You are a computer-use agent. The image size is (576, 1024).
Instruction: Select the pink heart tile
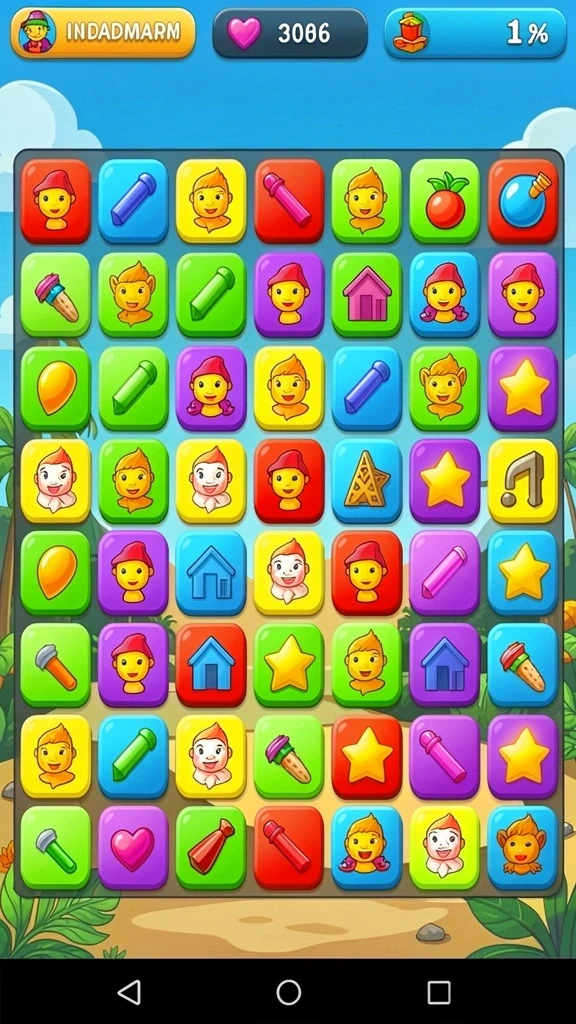point(133,848)
